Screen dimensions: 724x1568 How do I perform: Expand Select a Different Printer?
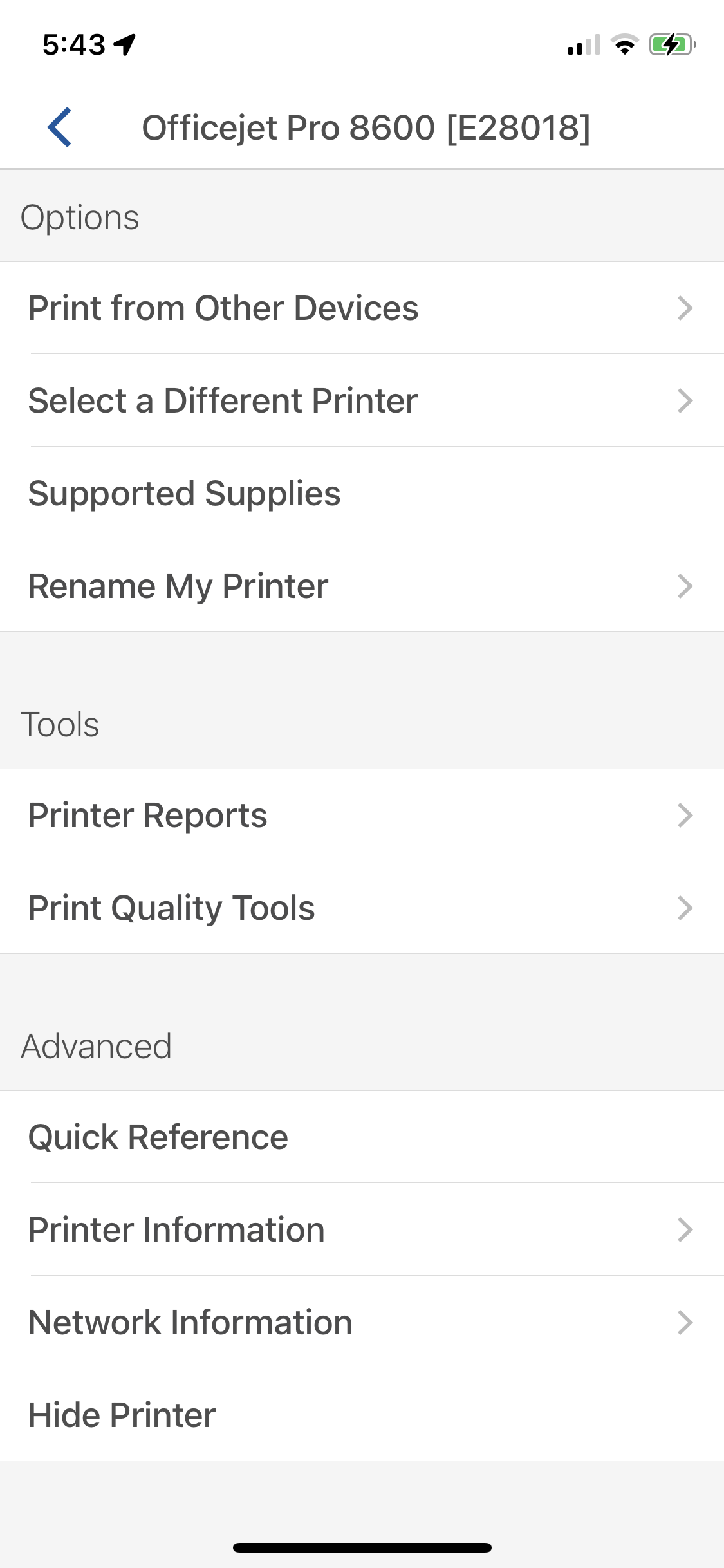point(360,400)
